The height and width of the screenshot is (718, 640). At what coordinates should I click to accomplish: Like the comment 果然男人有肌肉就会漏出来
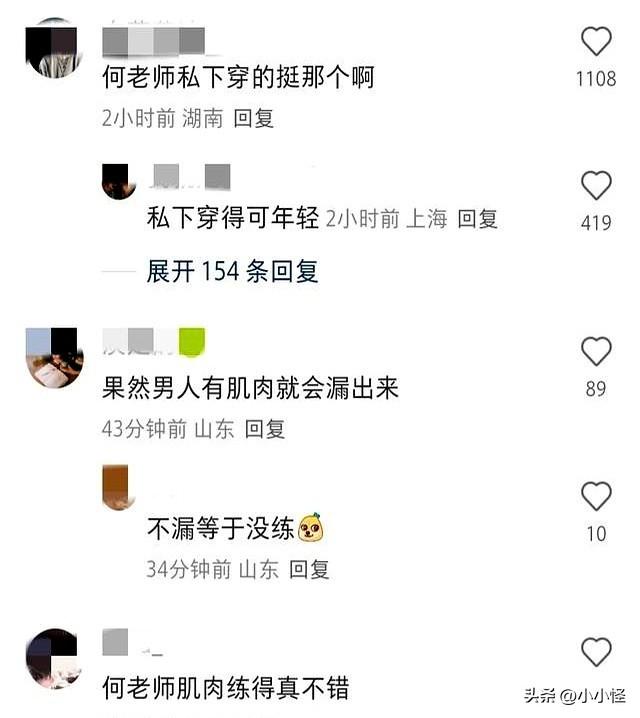[596, 351]
